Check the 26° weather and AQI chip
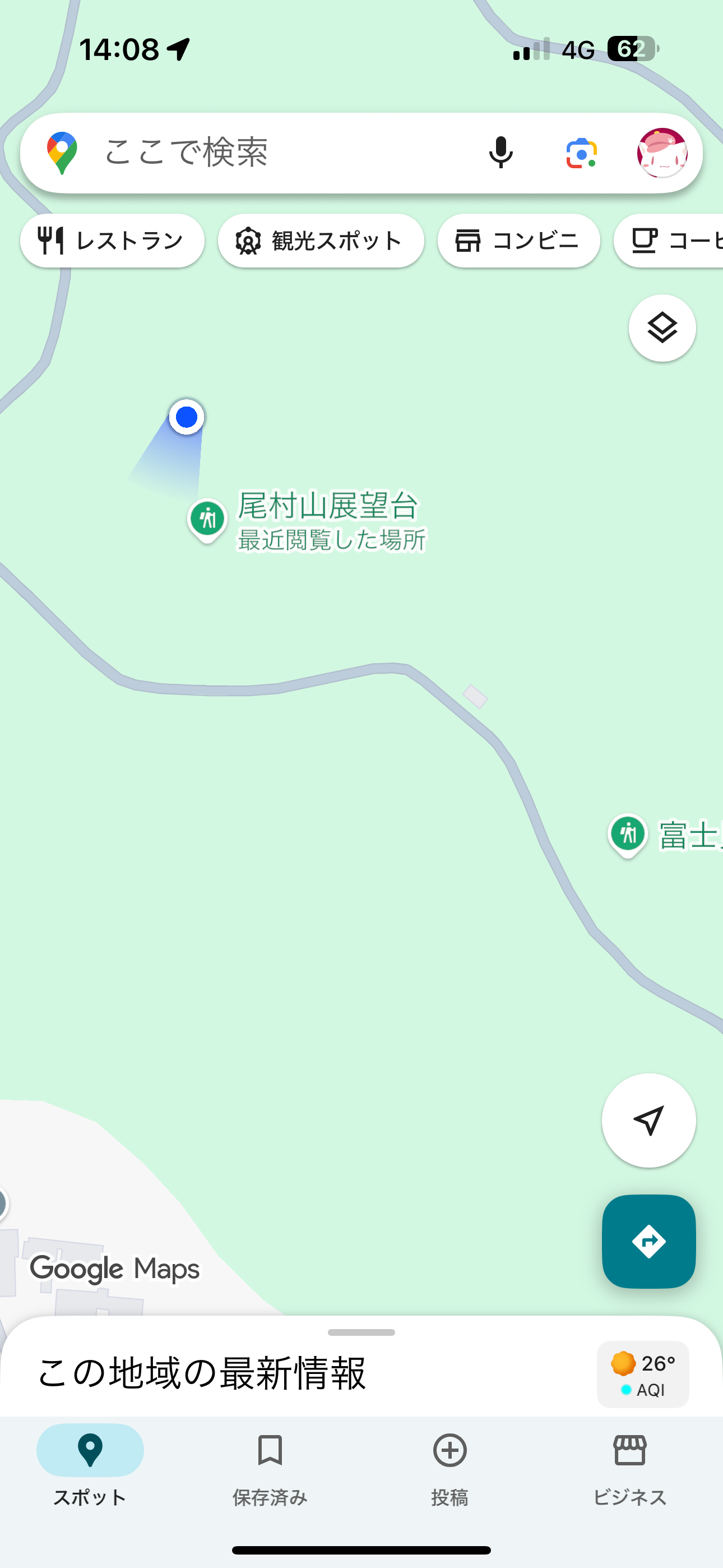Viewport: 723px width, 1568px height. click(643, 1375)
